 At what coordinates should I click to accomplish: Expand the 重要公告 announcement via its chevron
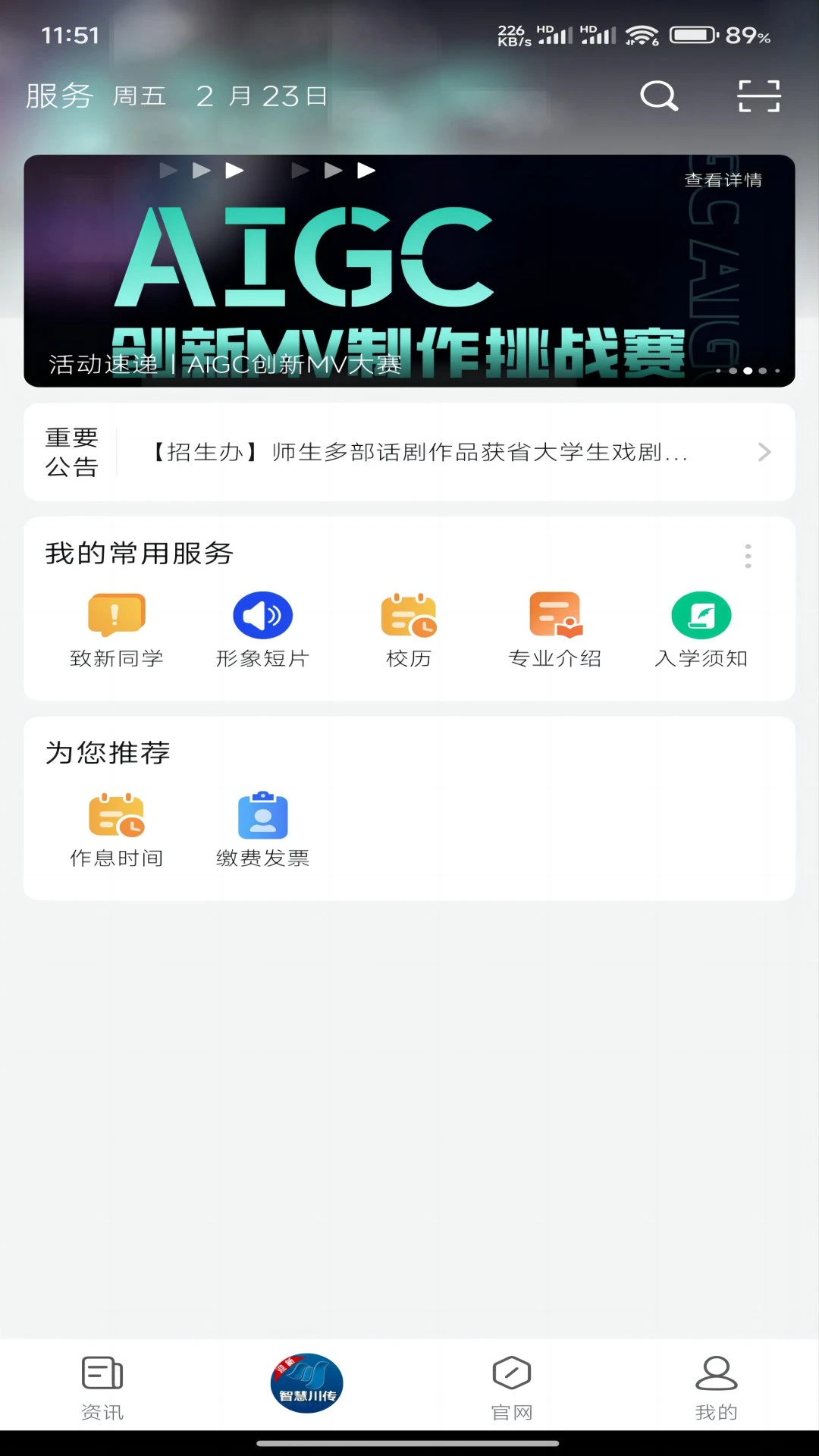[x=764, y=453]
